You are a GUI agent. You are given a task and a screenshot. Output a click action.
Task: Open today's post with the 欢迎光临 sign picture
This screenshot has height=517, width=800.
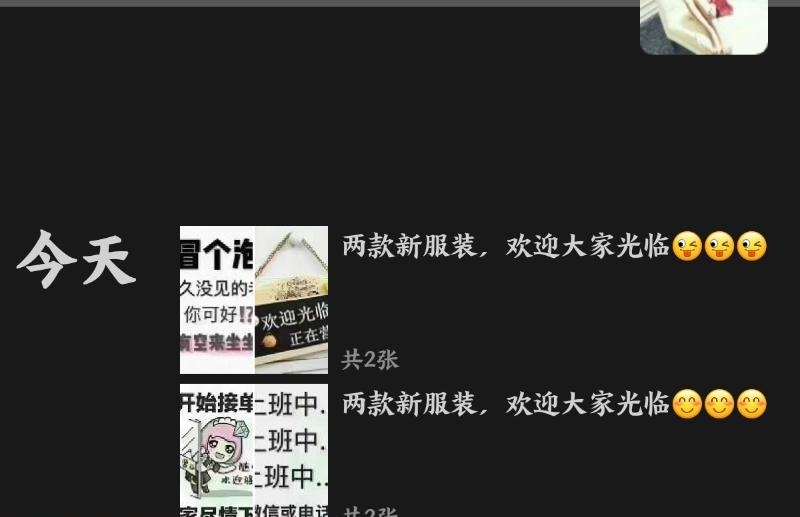(291, 300)
